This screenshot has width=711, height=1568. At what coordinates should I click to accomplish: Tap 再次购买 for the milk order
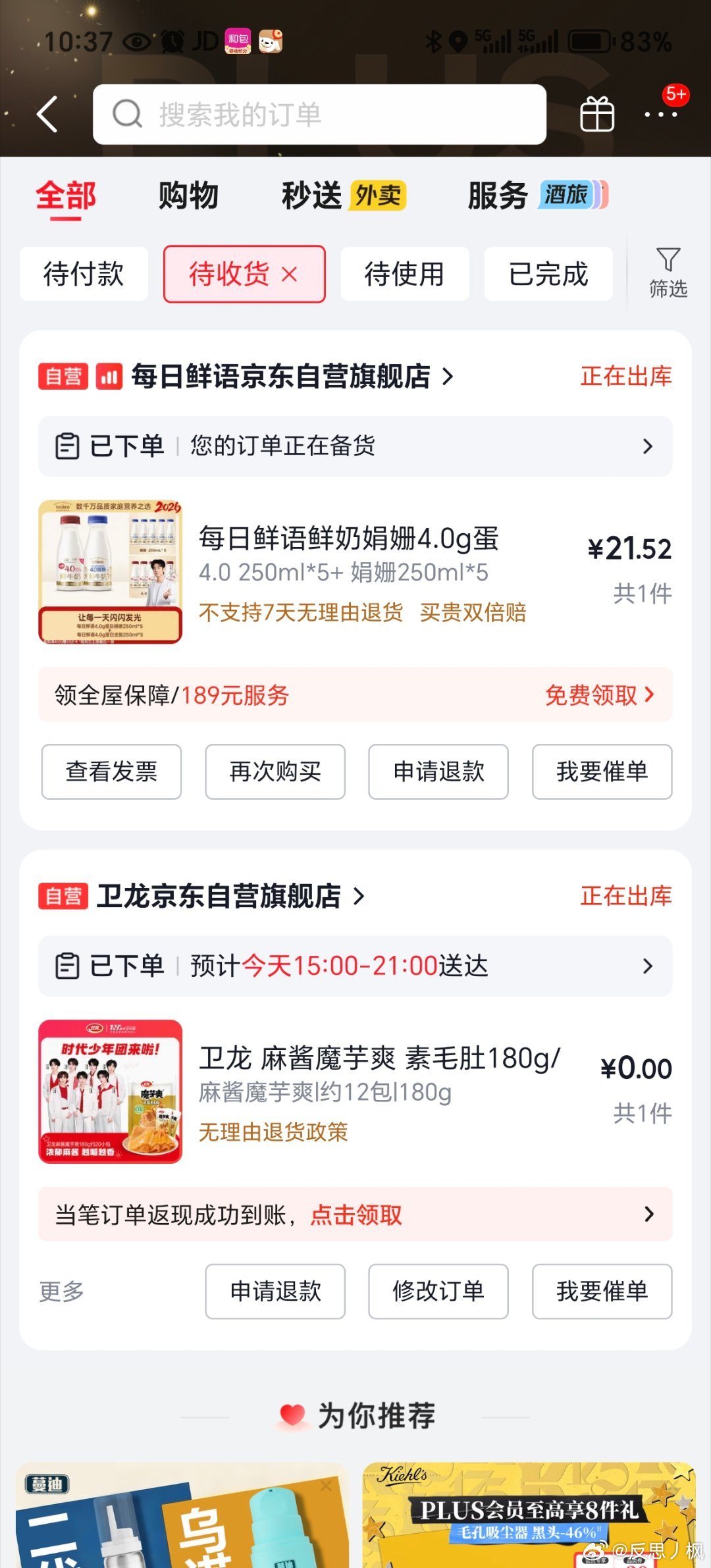click(275, 771)
